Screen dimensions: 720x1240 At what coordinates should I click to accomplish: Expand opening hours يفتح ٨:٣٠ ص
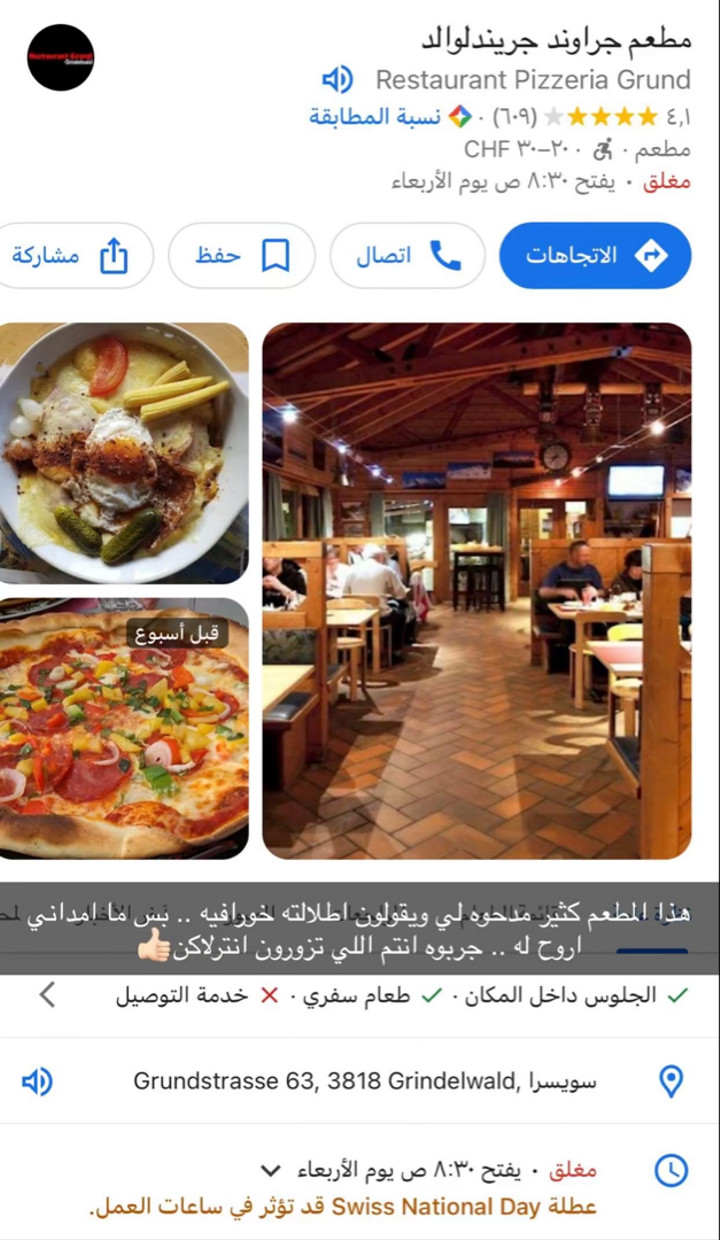[x=269, y=1170]
